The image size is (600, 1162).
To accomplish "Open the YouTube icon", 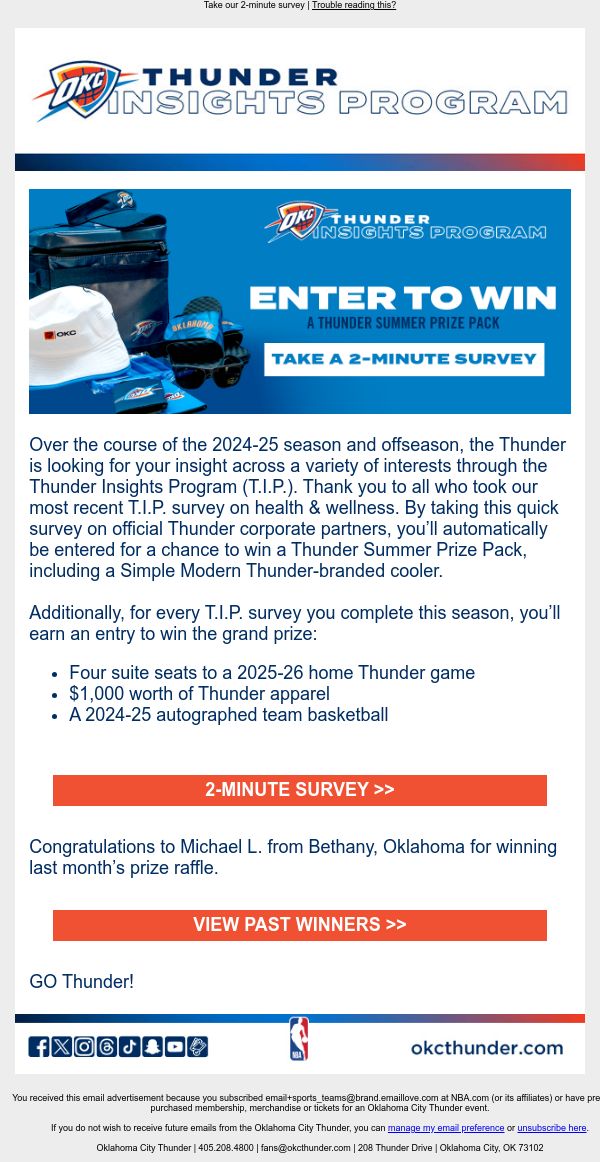I will [x=175, y=1046].
